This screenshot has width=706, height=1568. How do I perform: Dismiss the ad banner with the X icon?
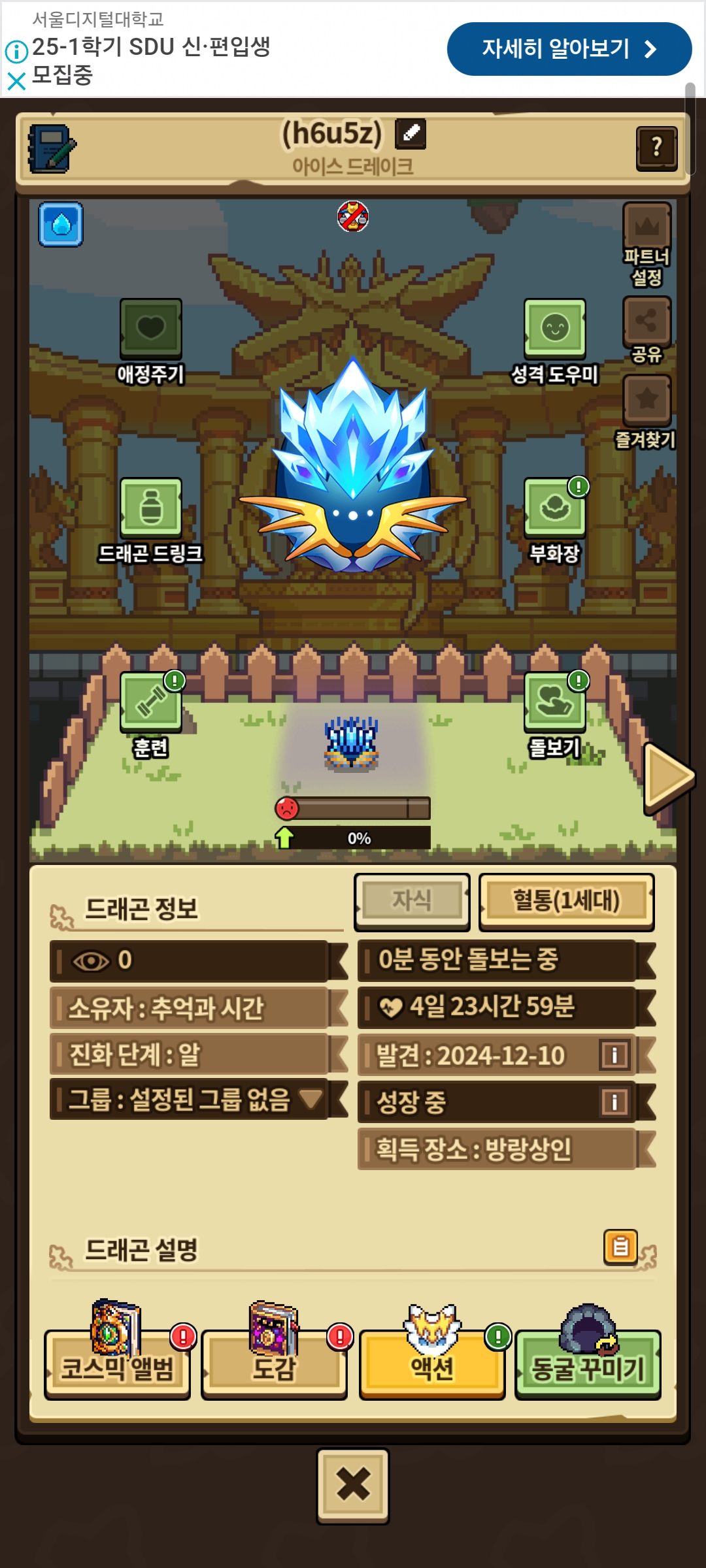click(16, 81)
